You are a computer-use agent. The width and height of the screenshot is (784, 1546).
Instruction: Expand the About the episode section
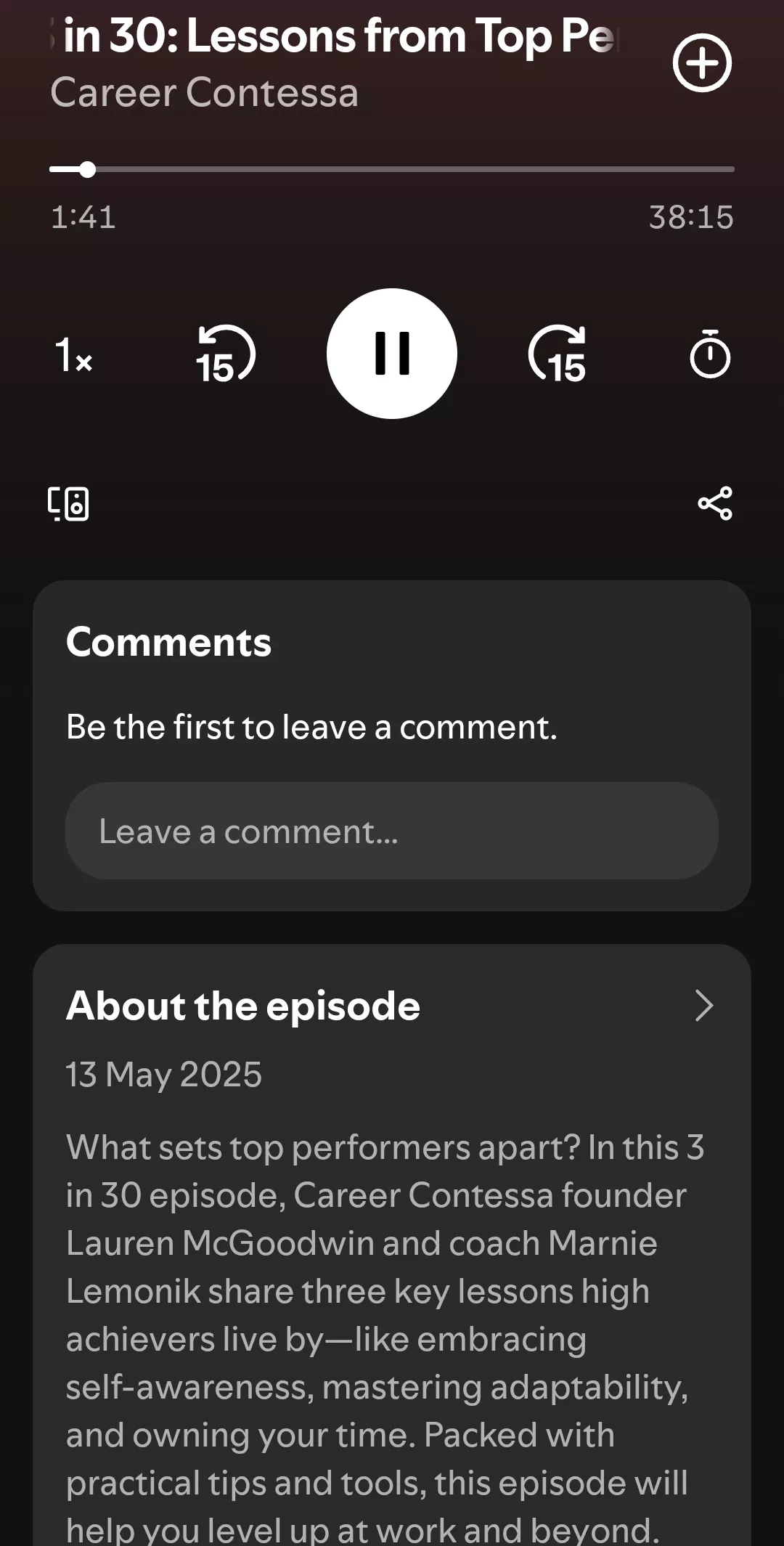tap(243, 1006)
